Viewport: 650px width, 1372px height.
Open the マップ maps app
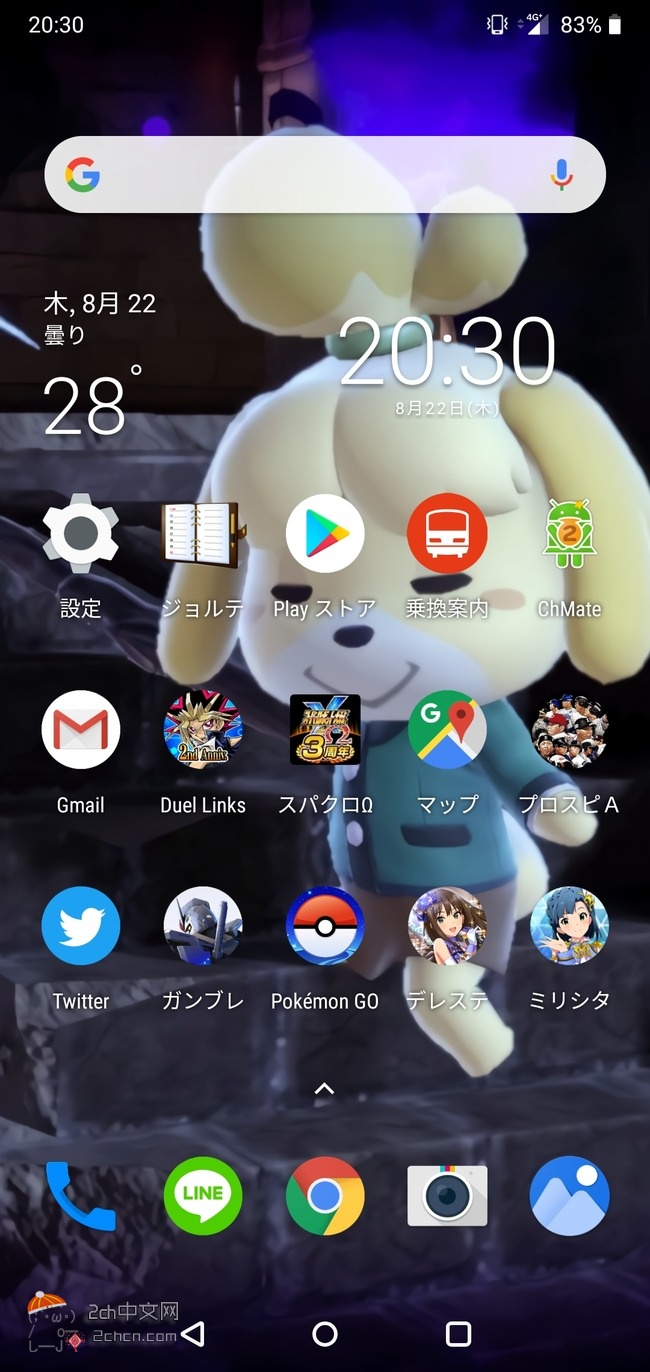click(447, 730)
